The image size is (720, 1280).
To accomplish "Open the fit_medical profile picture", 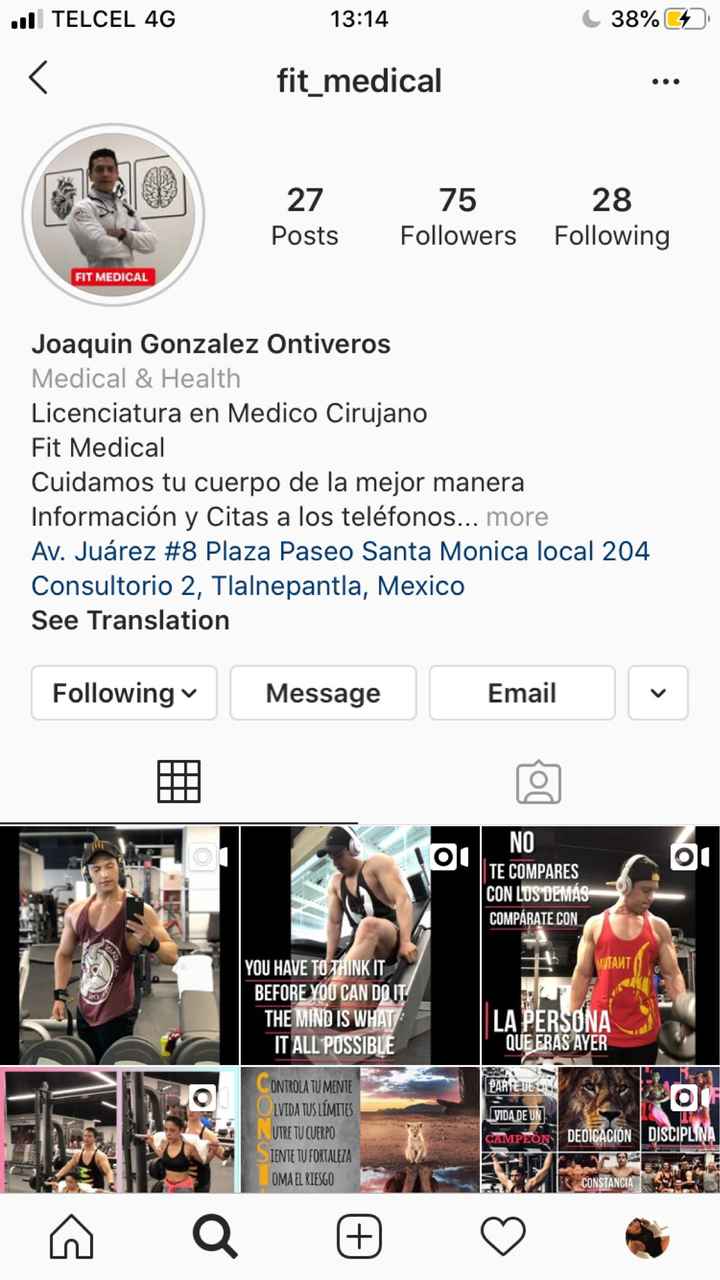I will point(113,214).
